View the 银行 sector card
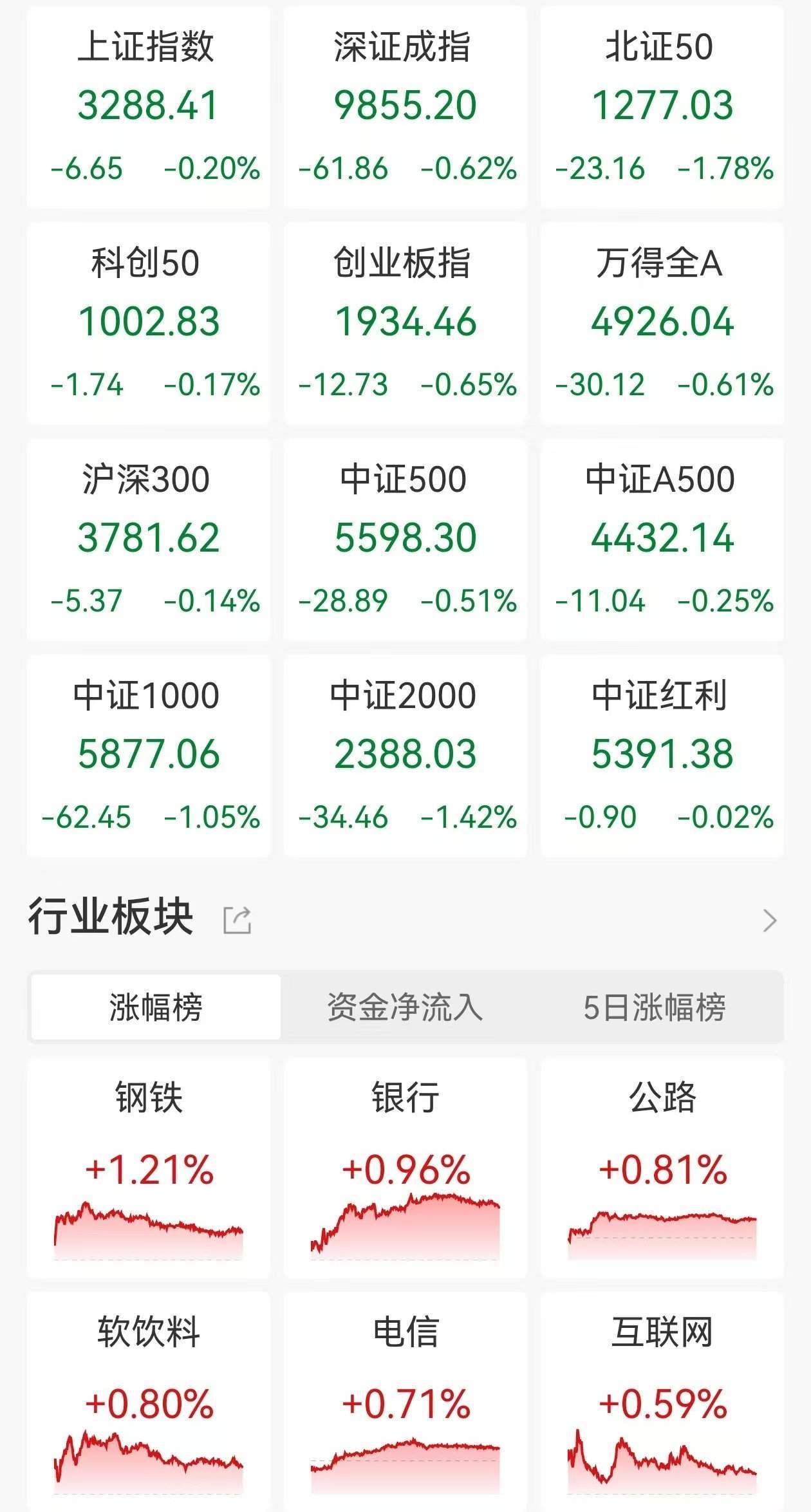 point(405,1168)
